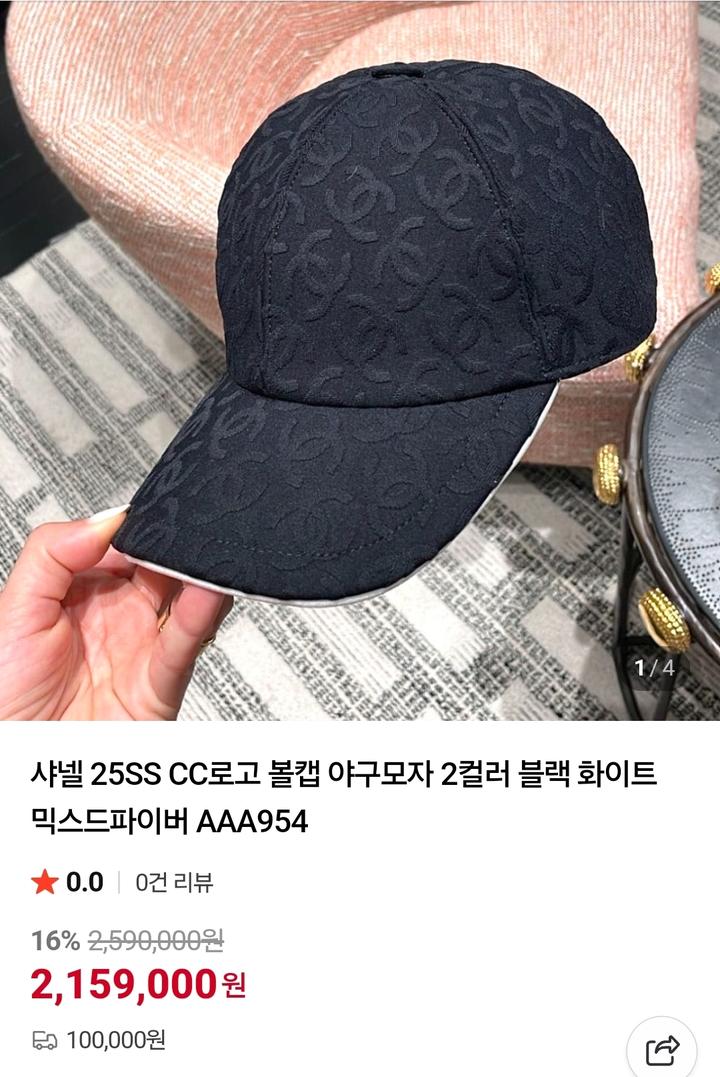The width and height of the screenshot is (720, 1077).
Task: Open the black cap product photo
Action: coord(360,360)
